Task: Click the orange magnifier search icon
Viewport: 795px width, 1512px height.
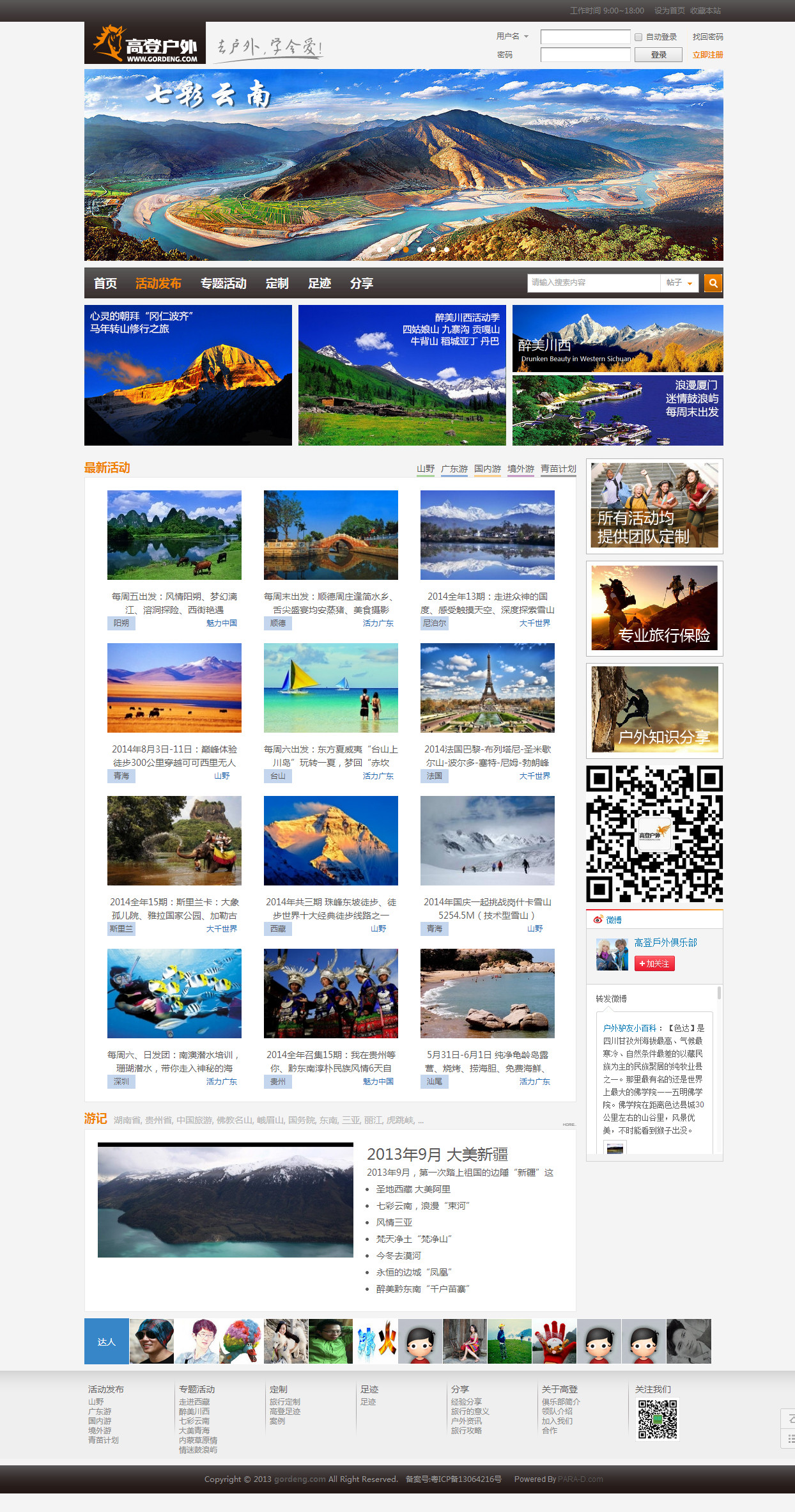Action: pos(712,283)
